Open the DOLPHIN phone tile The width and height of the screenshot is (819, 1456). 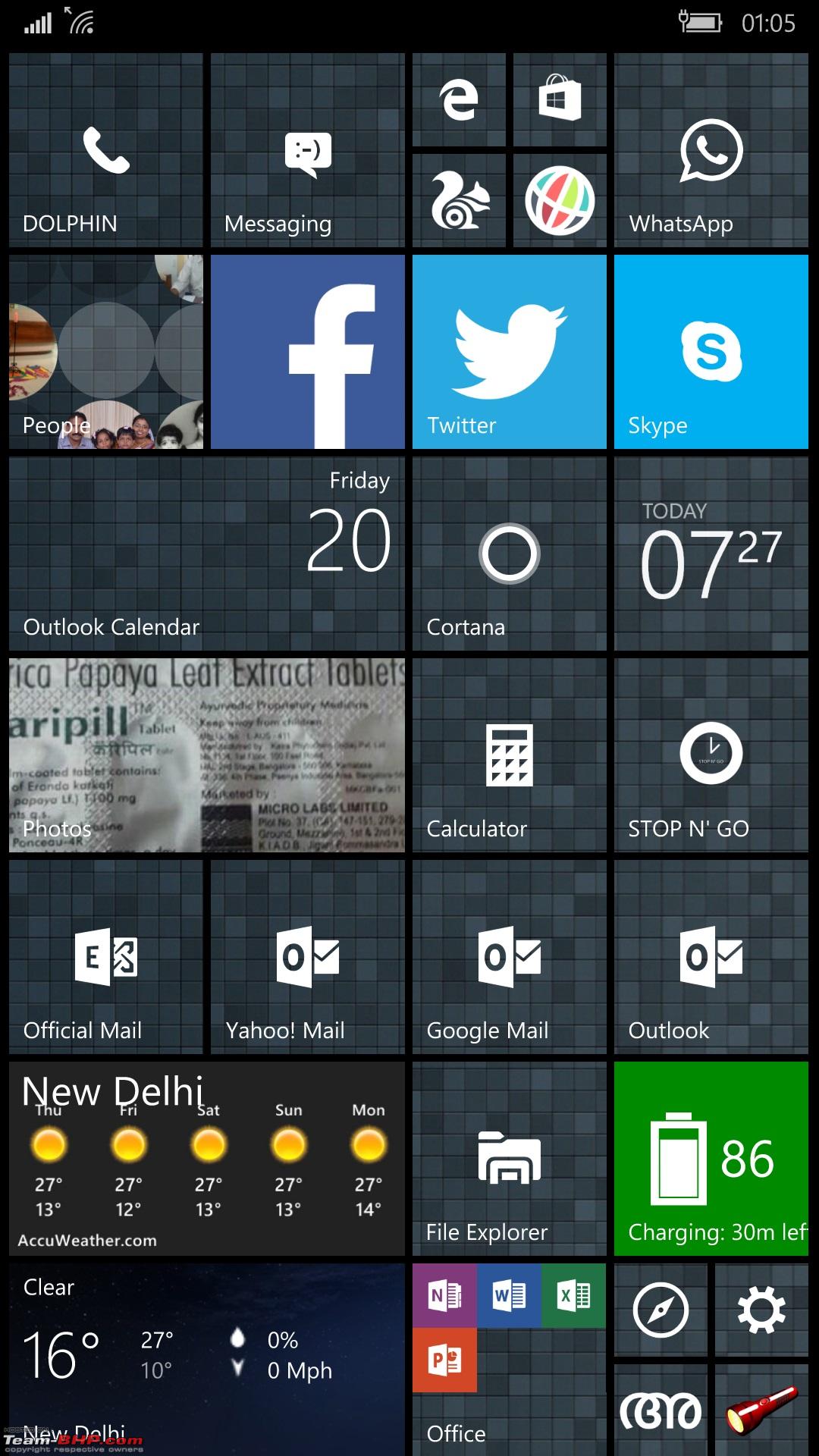(x=106, y=150)
